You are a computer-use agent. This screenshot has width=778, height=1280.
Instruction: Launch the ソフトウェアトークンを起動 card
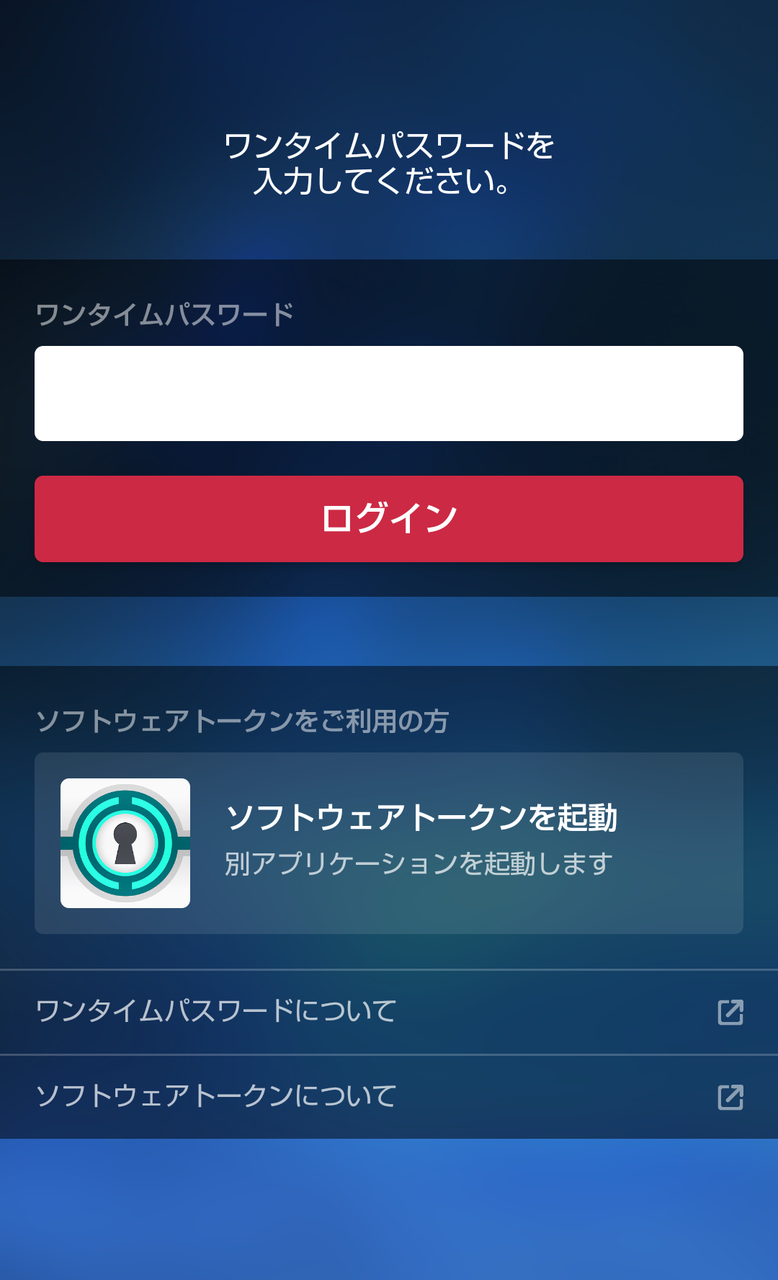pyautogui.click(x=389, y=843)
